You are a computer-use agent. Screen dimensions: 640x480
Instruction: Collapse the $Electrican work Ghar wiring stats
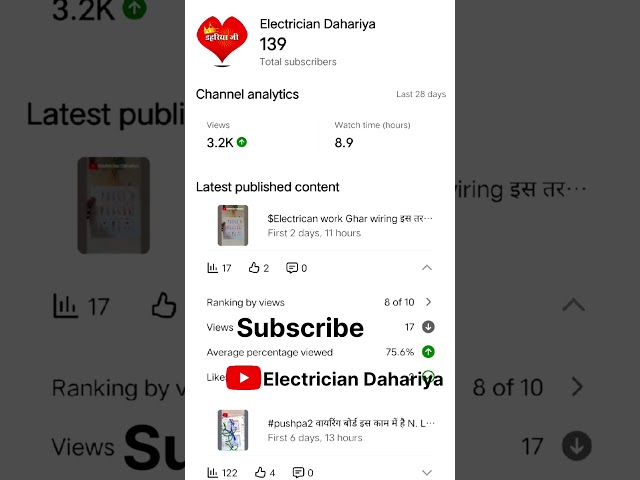tap(427, 268)
